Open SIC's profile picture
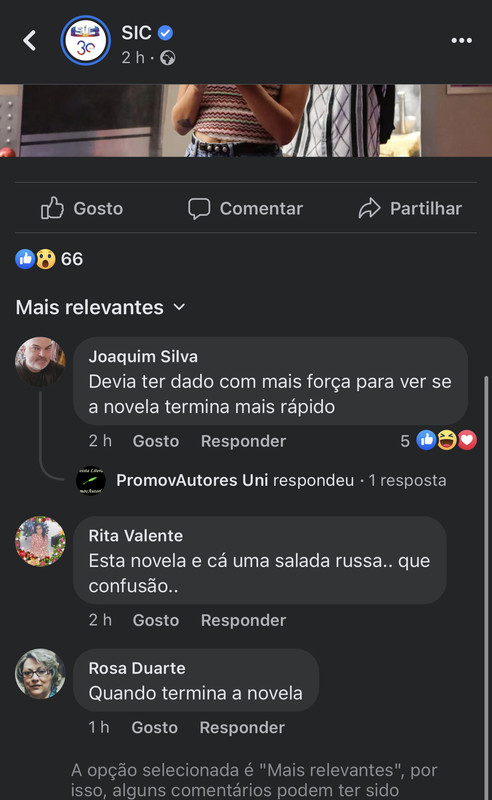The width and height of the screenshot is (492, 800). [85, 41]
